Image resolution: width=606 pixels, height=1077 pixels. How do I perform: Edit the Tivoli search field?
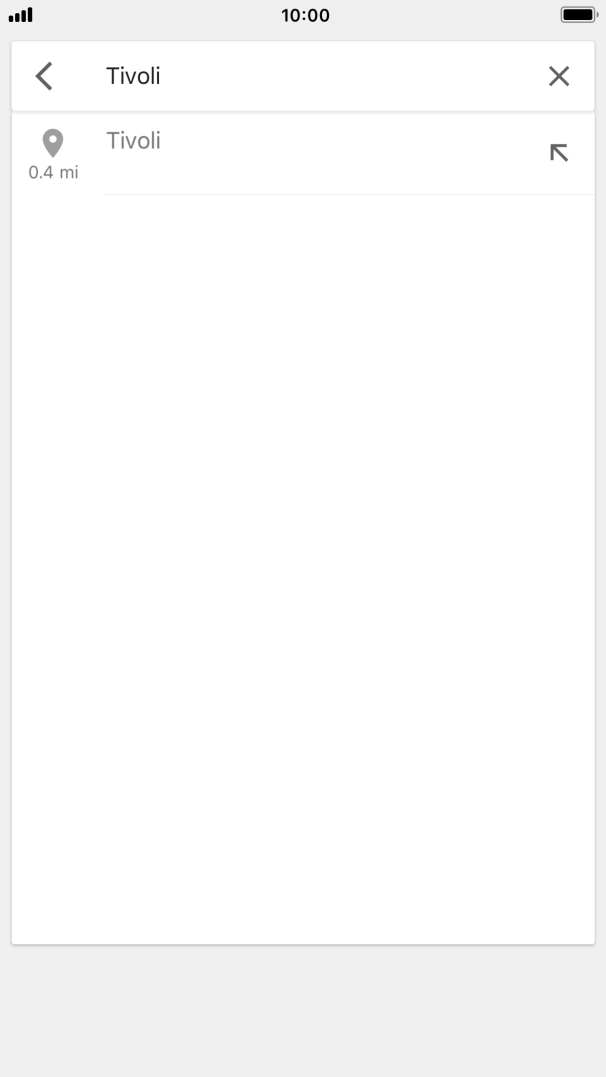(300, 76)
